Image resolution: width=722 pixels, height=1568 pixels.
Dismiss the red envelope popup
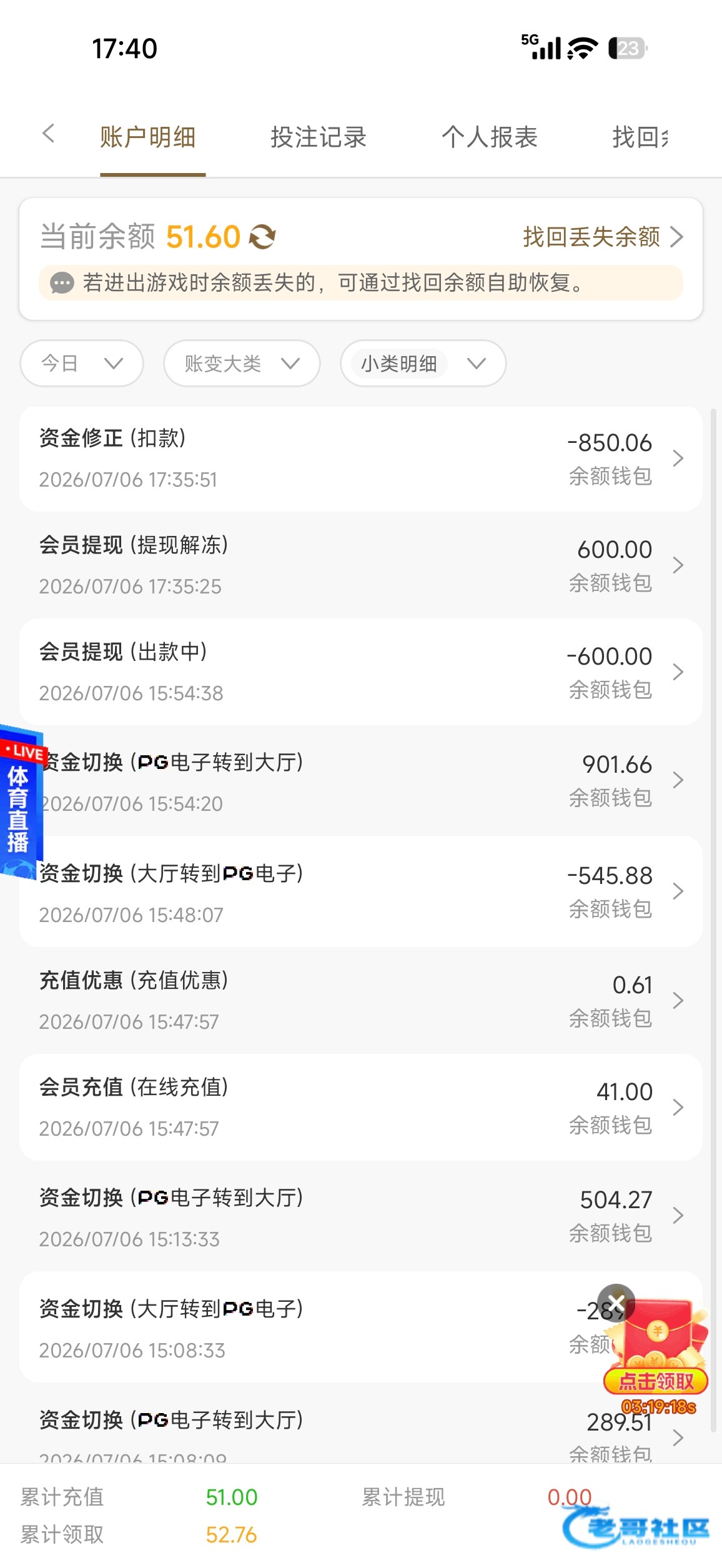tap(616, 1303)
